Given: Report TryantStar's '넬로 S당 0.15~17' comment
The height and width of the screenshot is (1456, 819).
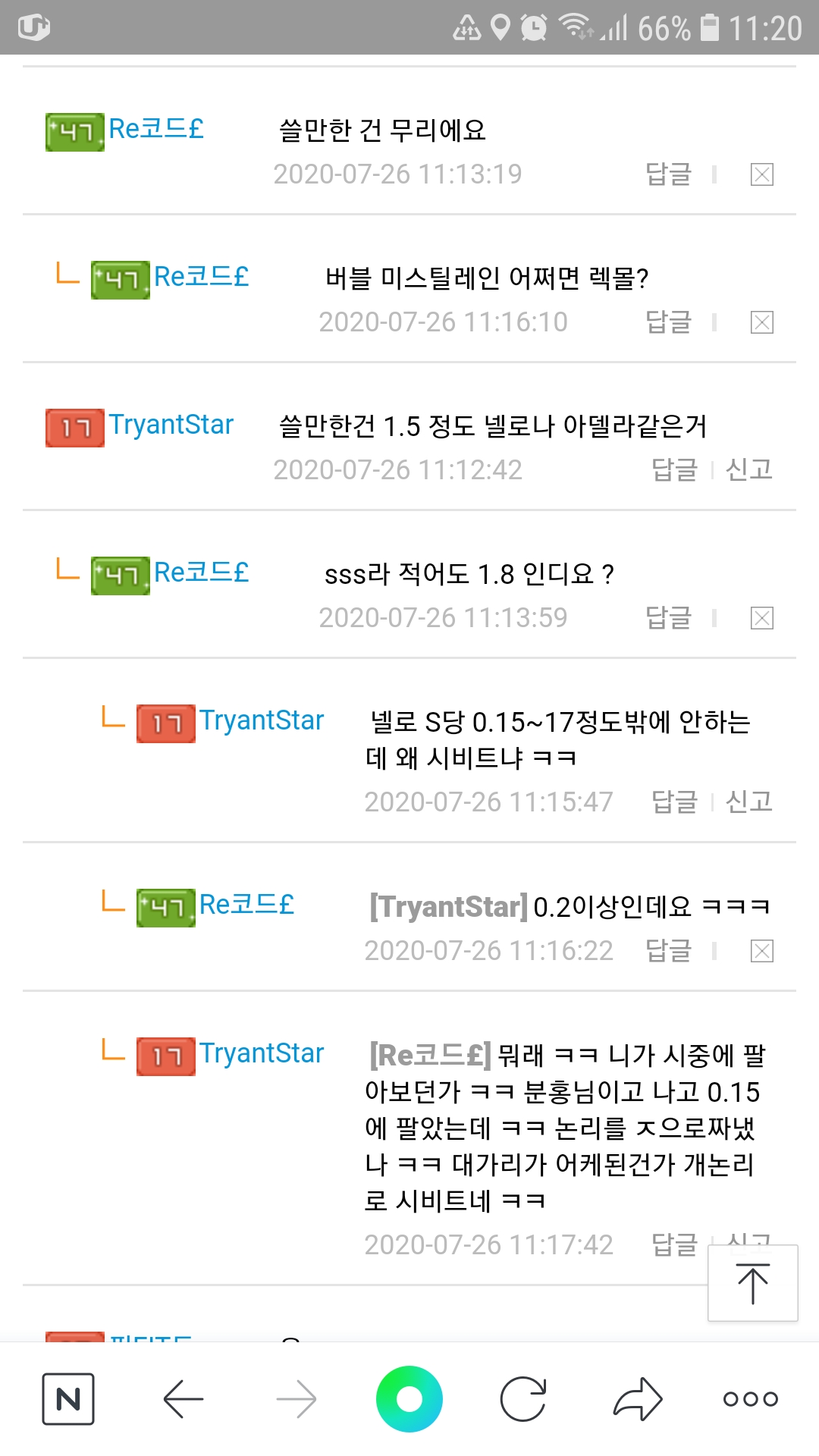Looking at the screenshot, I should point(748,802).
